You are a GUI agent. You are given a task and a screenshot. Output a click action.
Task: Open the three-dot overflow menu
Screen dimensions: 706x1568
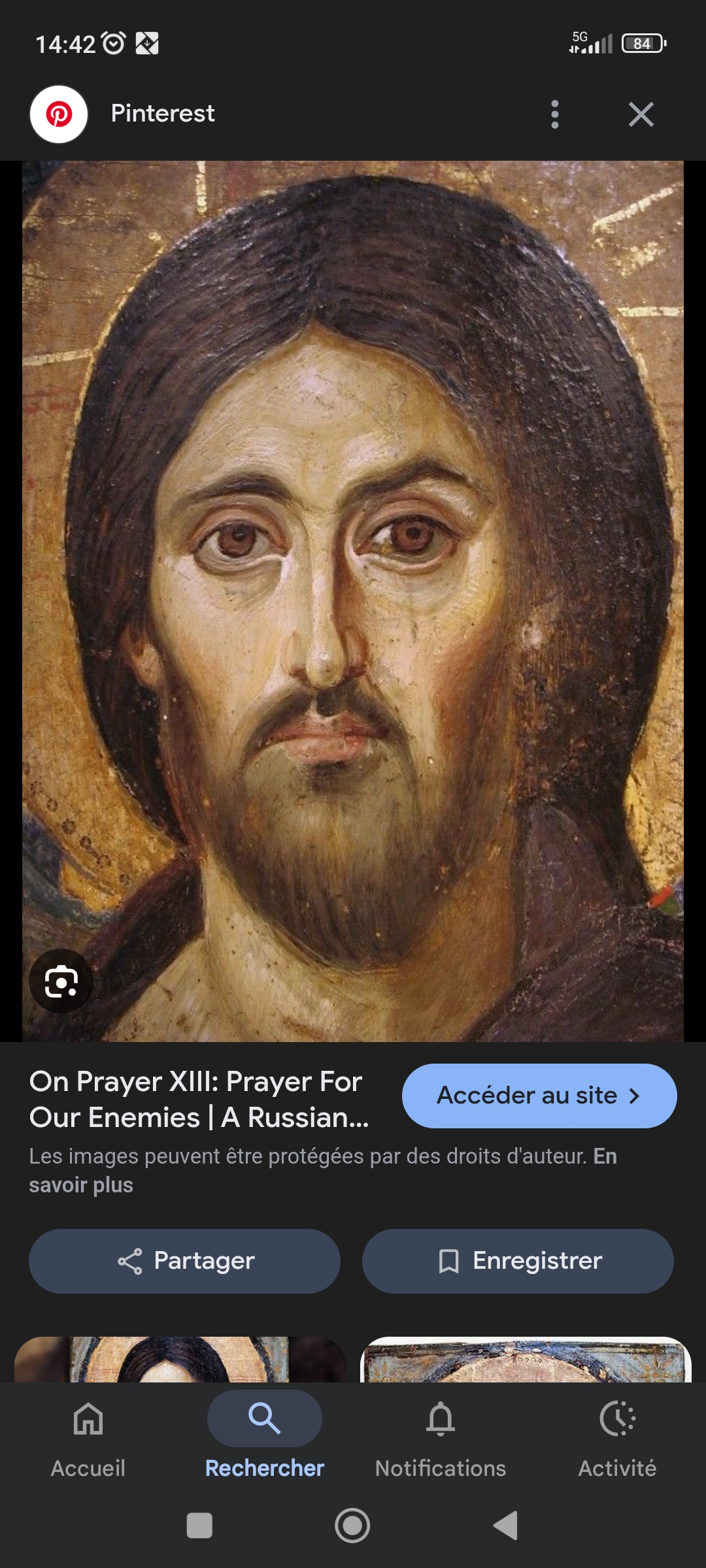tap(555, 114)
